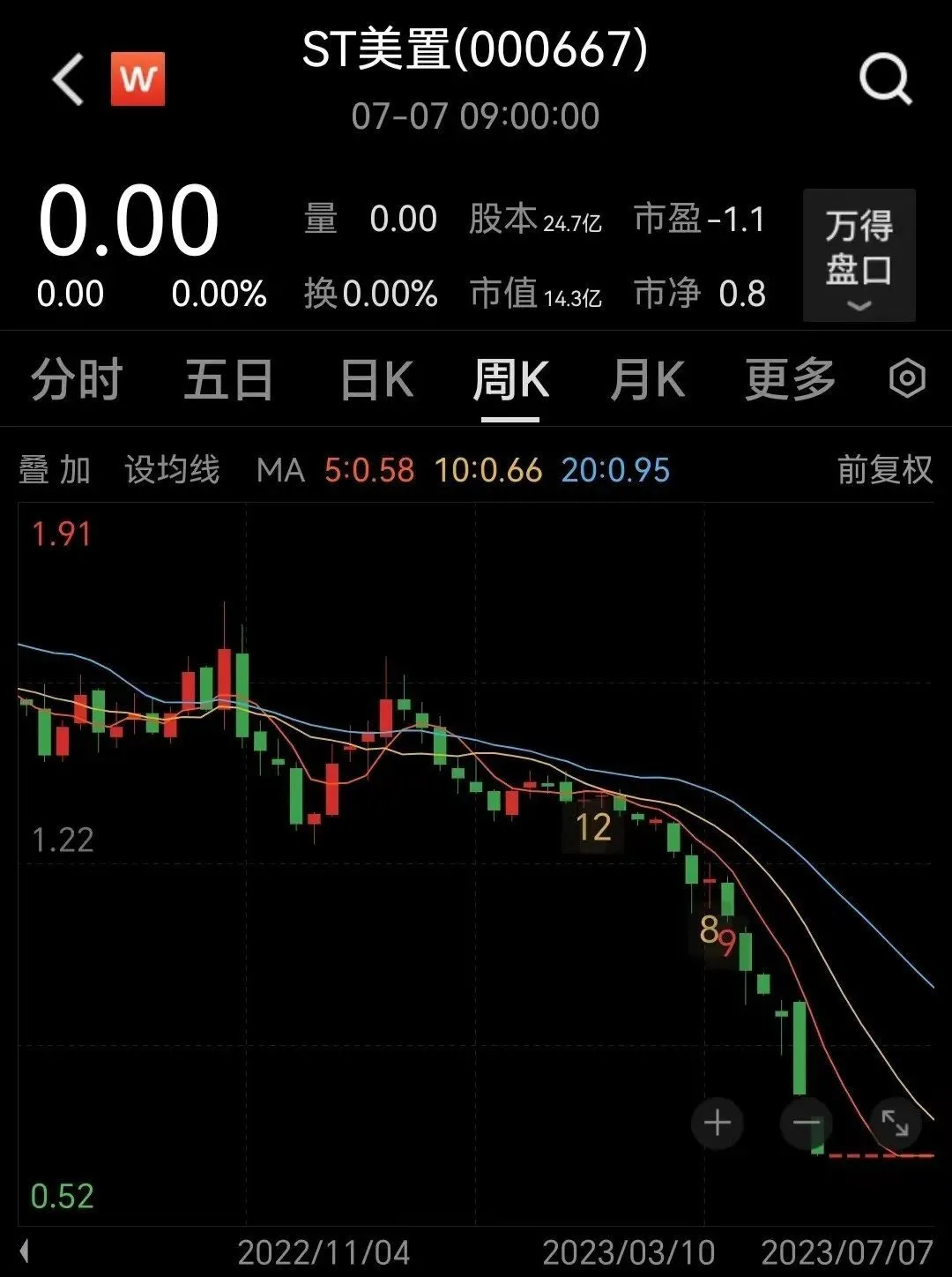Open chart settings hexagon icon

tap(907, 379)
